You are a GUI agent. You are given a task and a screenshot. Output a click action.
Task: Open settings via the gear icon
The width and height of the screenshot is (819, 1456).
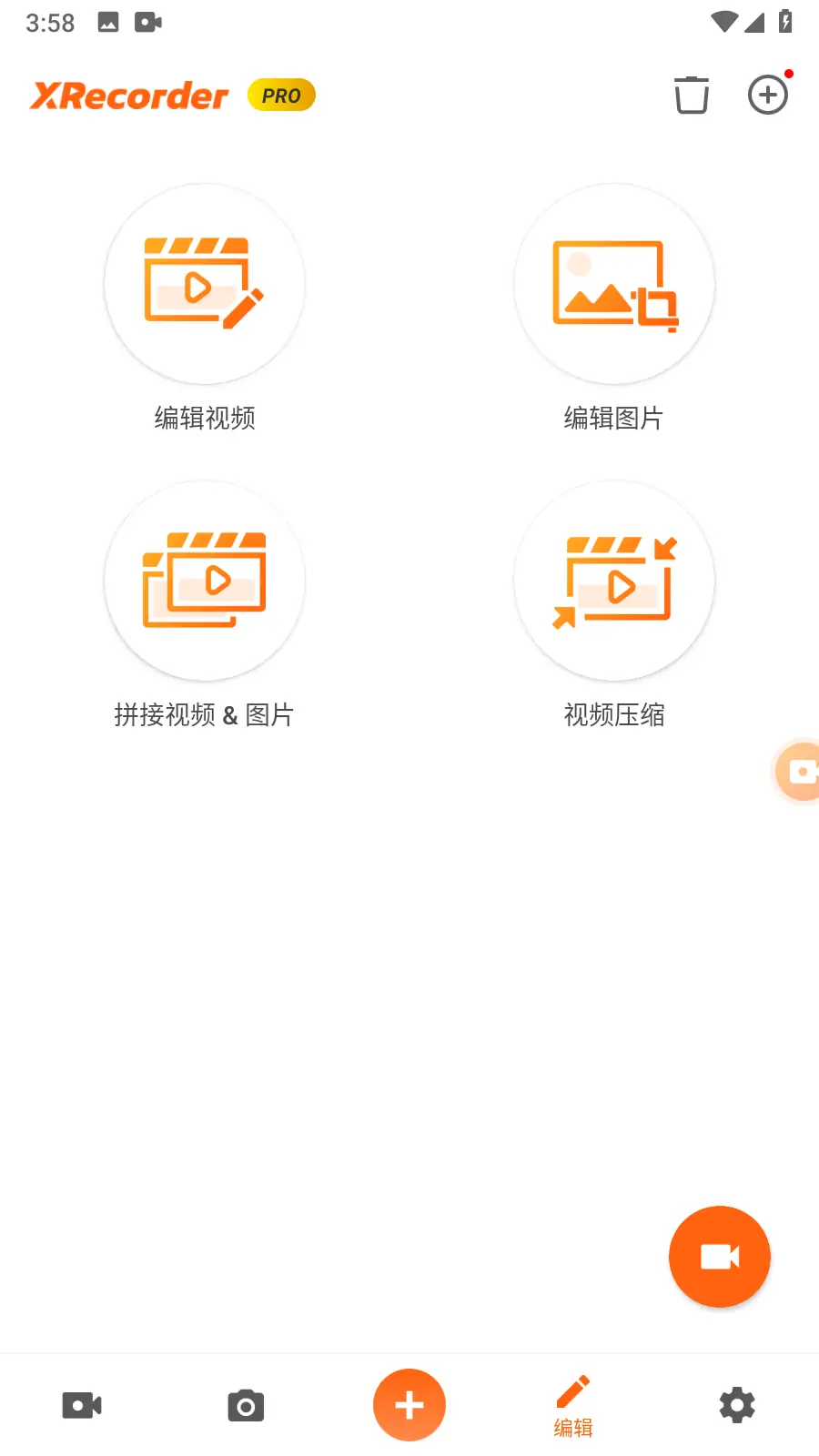point(736,1405)
